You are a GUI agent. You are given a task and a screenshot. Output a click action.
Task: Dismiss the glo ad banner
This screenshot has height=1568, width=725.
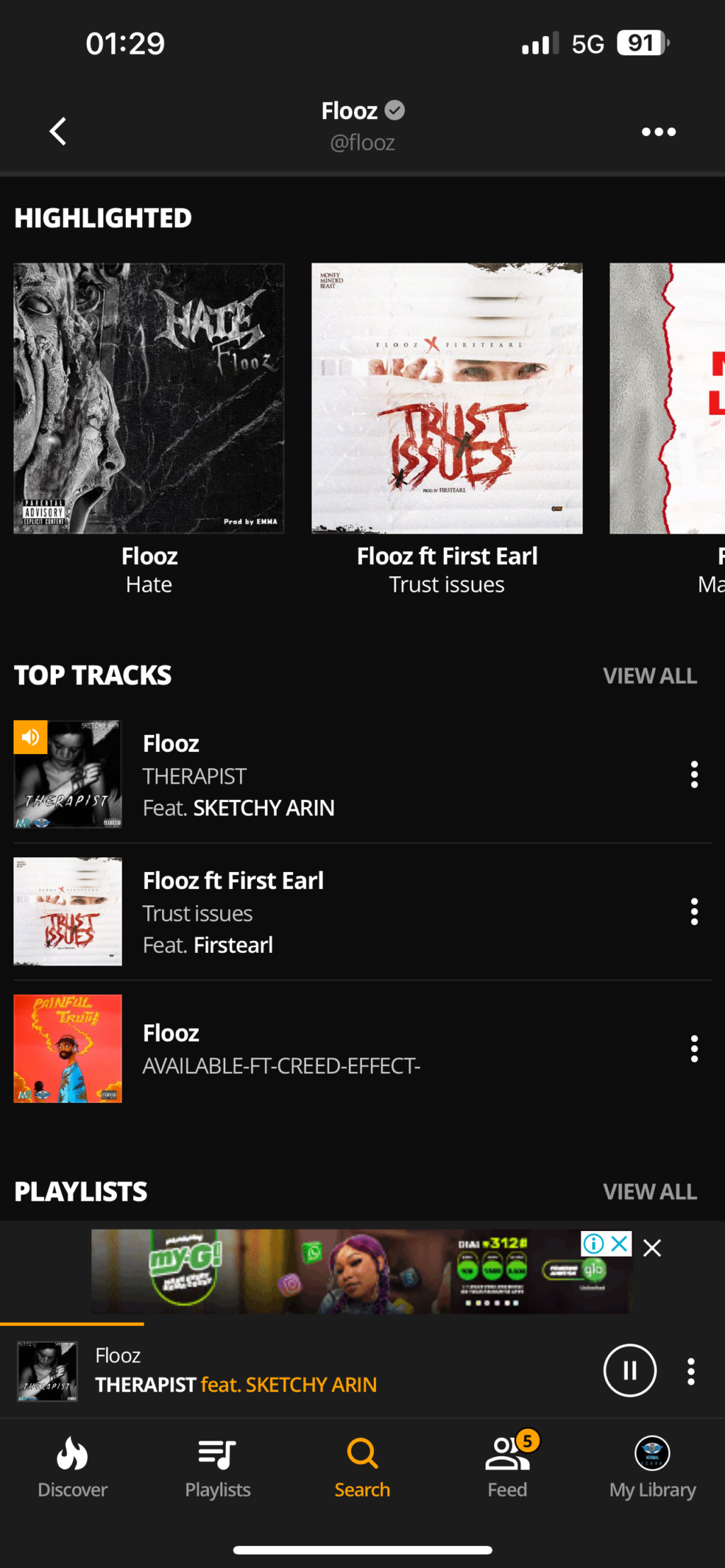pyautogui.click(x=652, y=1248)
